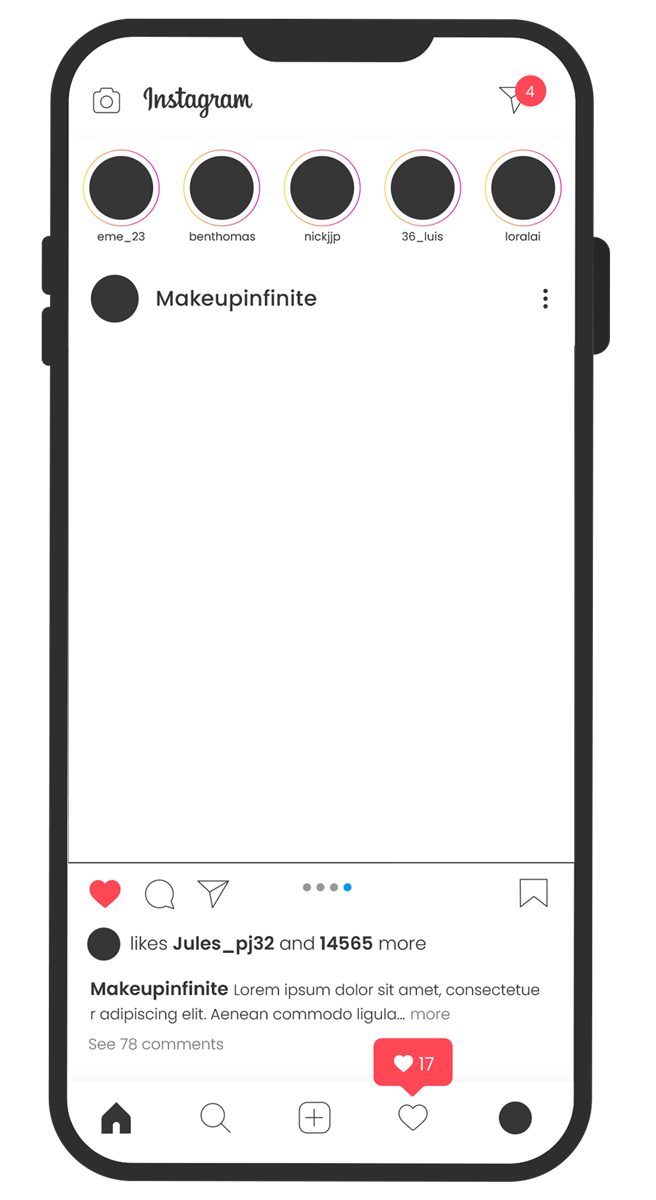View benthomas's story
Image resolution: width=656 pixels, height=1200 pixels.
pos(222,189)
